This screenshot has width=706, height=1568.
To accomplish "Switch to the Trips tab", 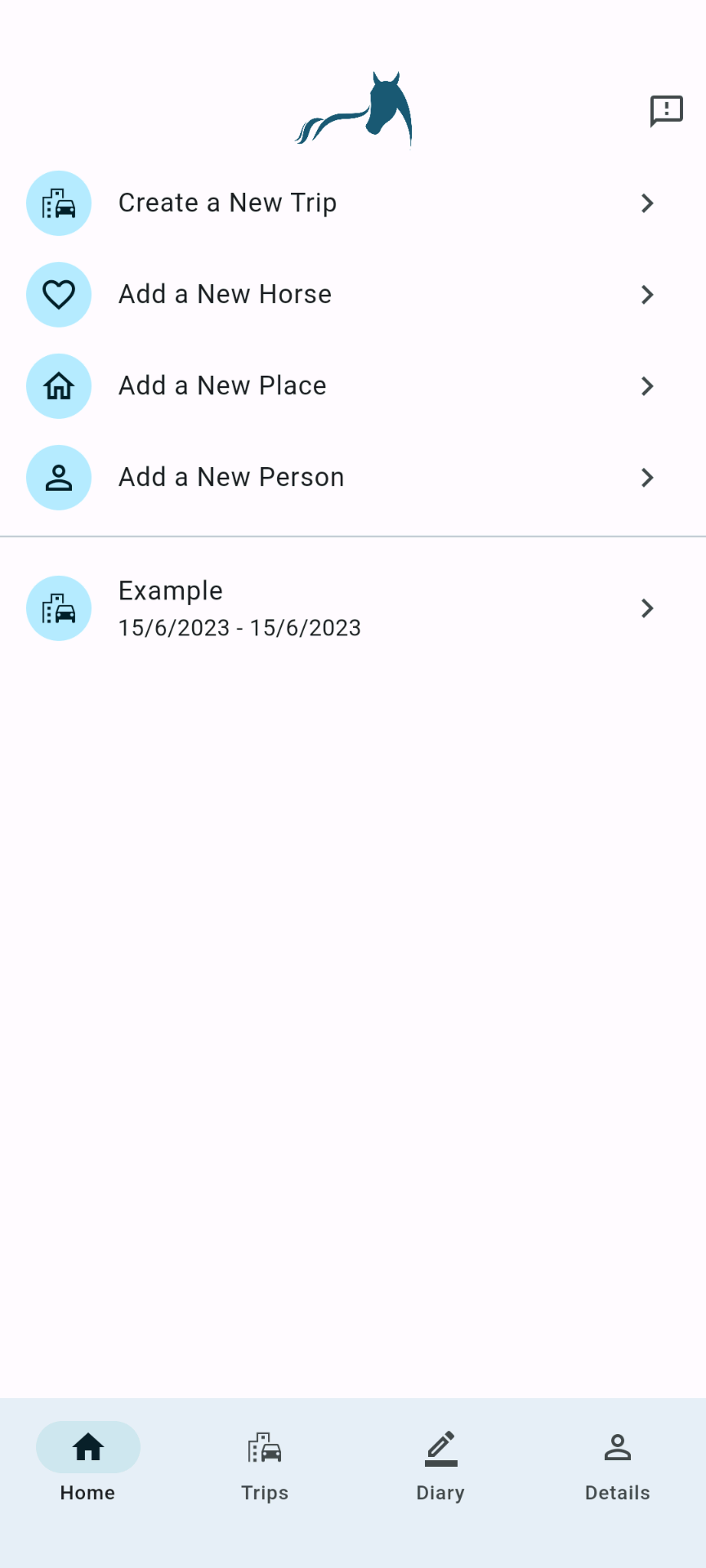I will coord(265,1462).
